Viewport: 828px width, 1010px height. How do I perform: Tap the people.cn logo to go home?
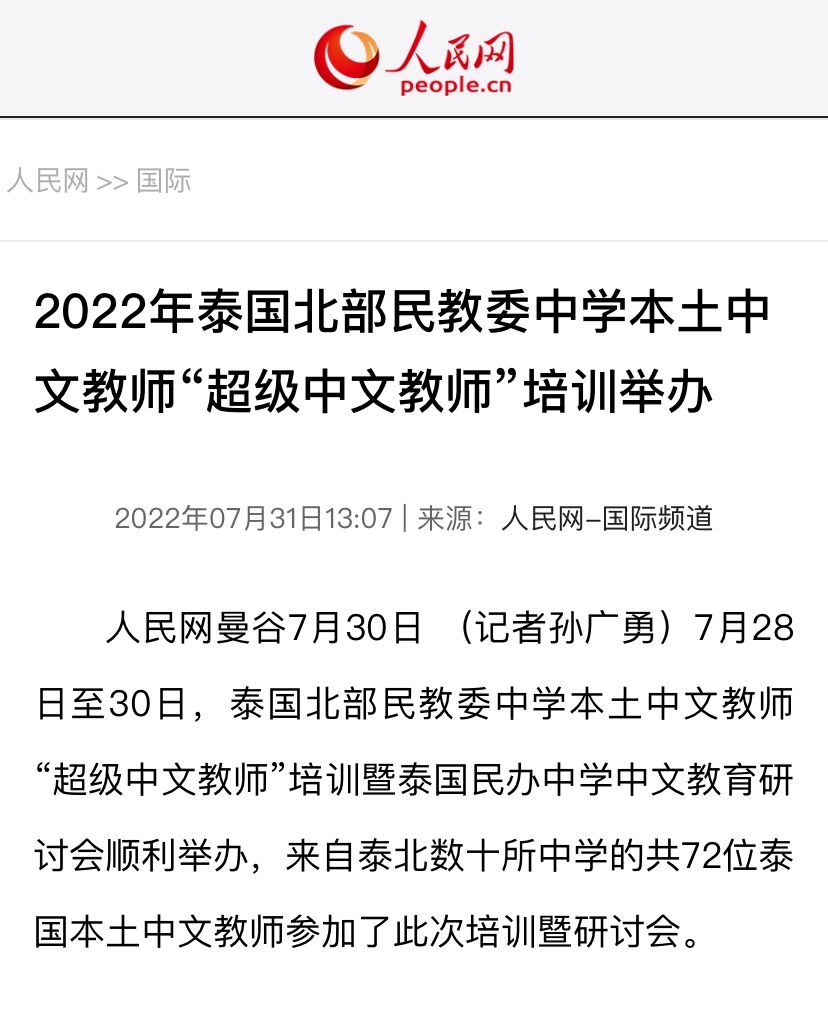click(x=414, y=57)
